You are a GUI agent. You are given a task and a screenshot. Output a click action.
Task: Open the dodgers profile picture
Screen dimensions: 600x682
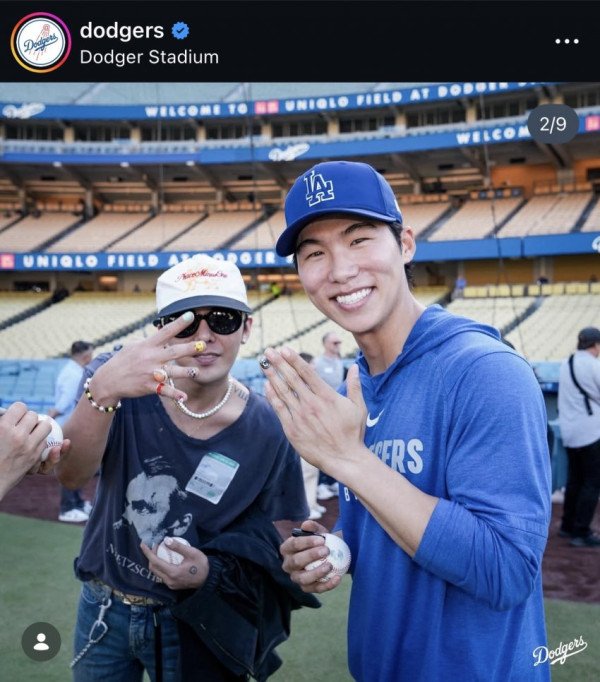[41, 42]
